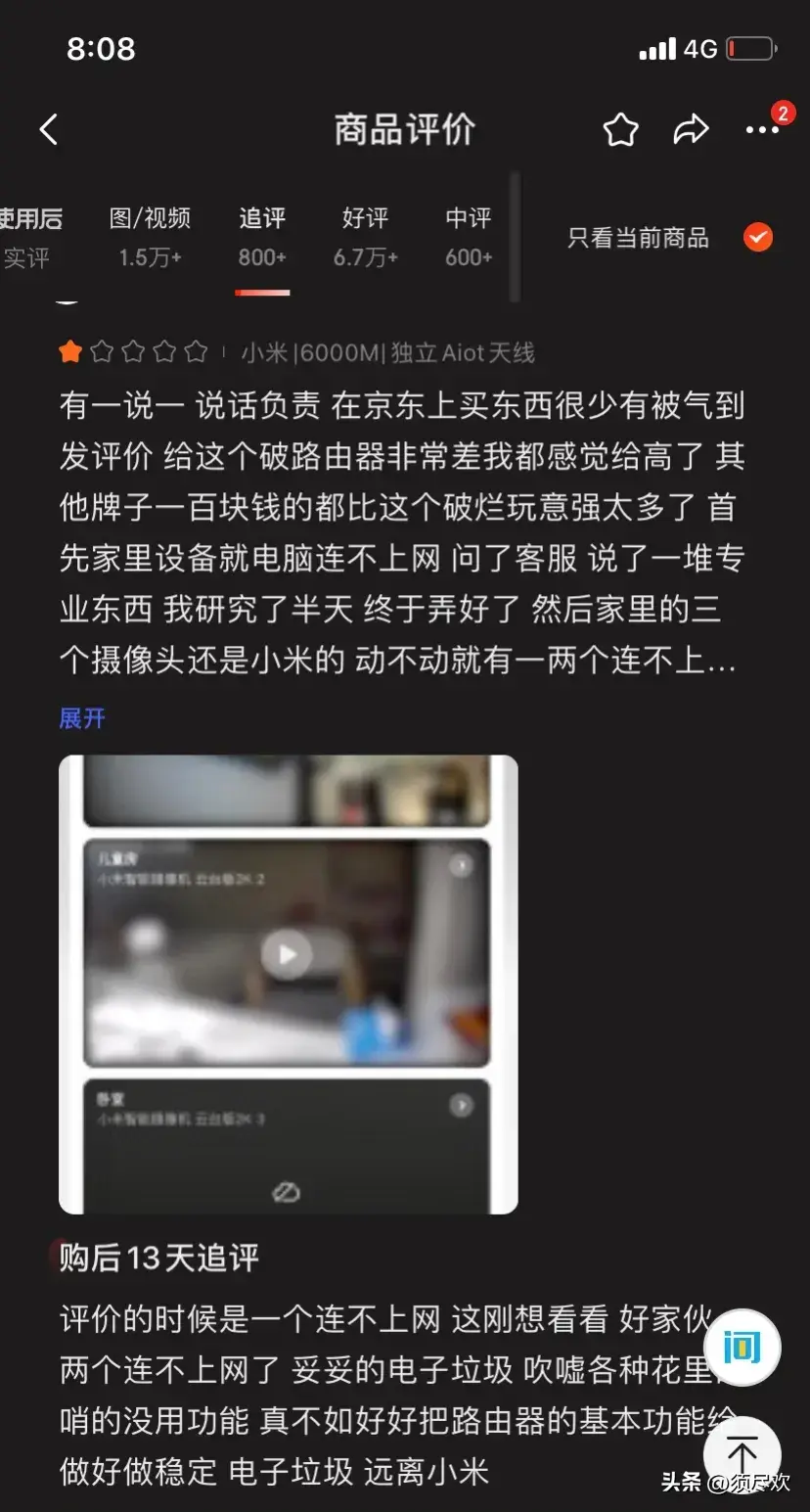This screenshot has width=810, height=1512.
Task: Open the three-dot overflow menu
Action: (762, 130)
